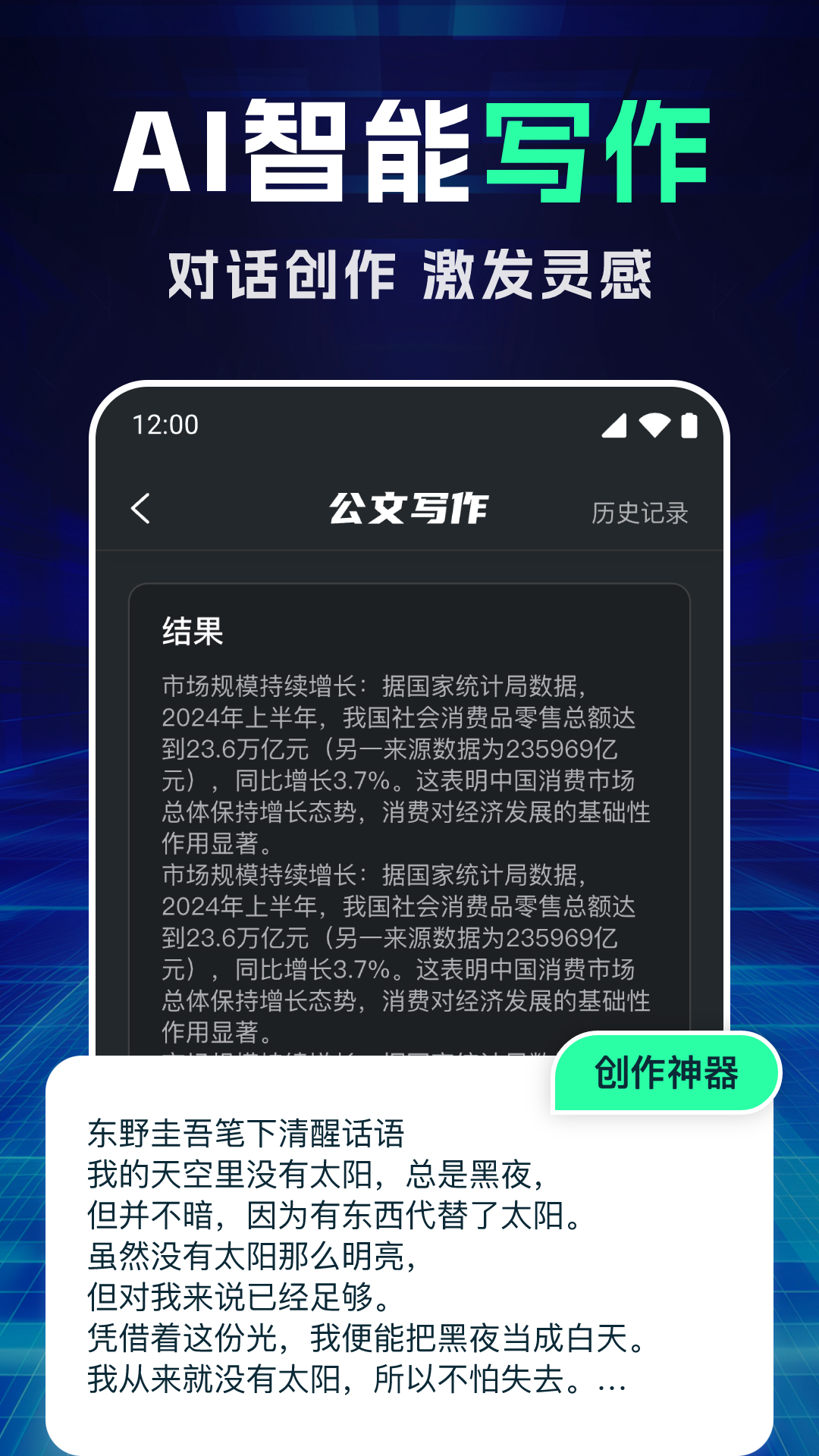Click the cellular signal icon
Image resolution: width=819 pixels, height=1456 pixels.
[x=616, y=427]
